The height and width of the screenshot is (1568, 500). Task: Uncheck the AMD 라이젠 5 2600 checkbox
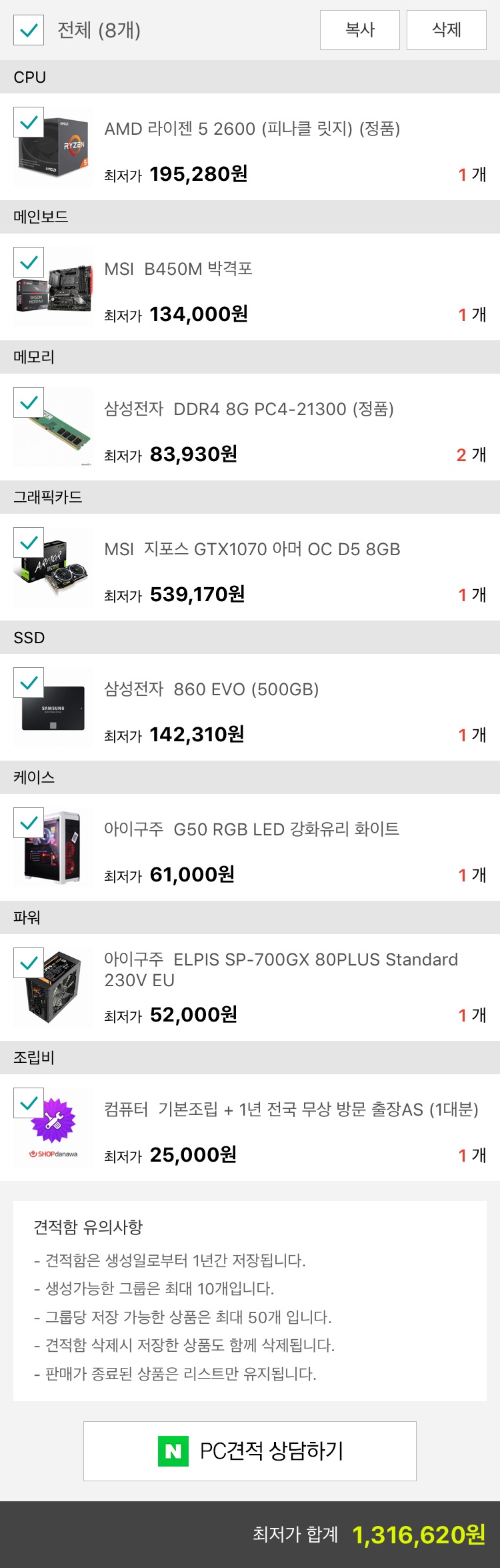tap(29, 123)
